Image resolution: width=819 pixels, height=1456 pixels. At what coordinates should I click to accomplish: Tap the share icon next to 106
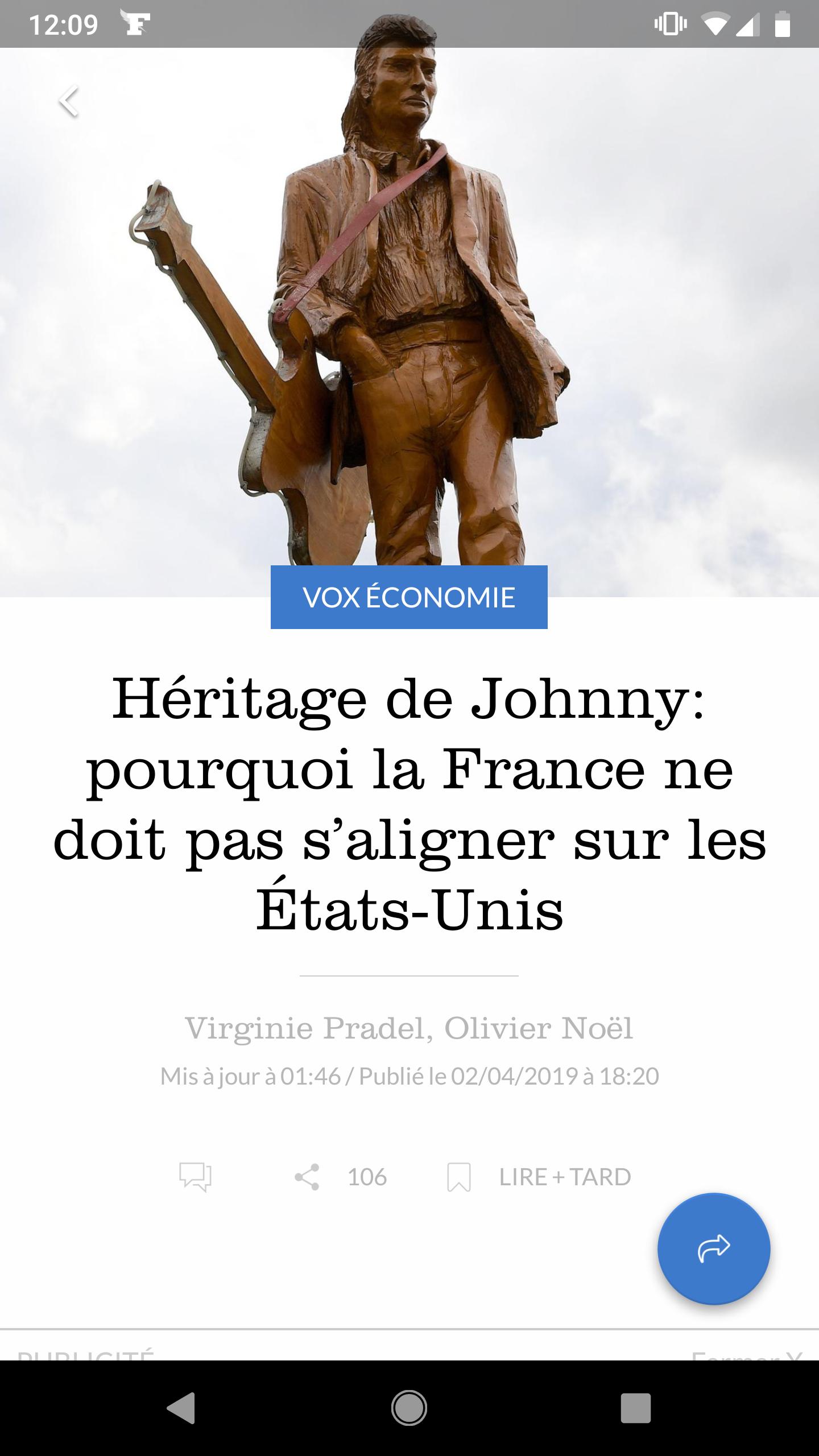tap(307, 1177)
